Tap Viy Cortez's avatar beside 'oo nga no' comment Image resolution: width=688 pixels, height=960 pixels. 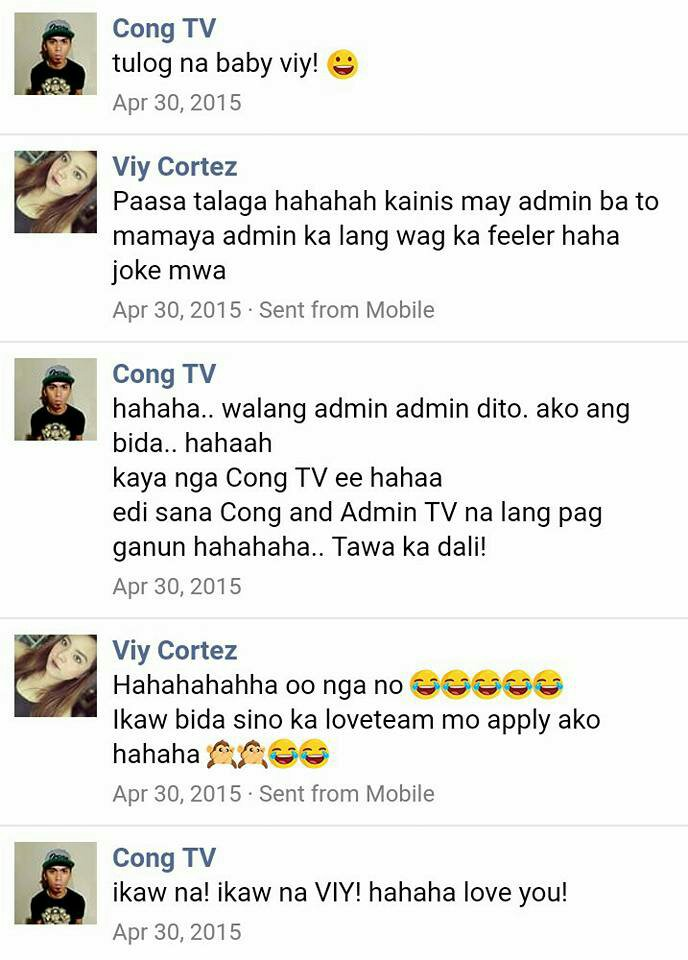tap(55, 675)
